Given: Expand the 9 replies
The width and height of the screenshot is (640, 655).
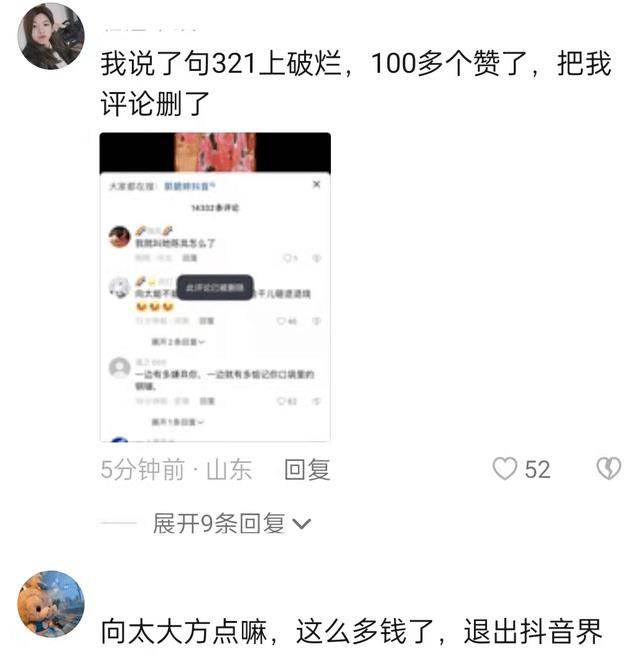Looking at the screenshot, I should 231,523.
